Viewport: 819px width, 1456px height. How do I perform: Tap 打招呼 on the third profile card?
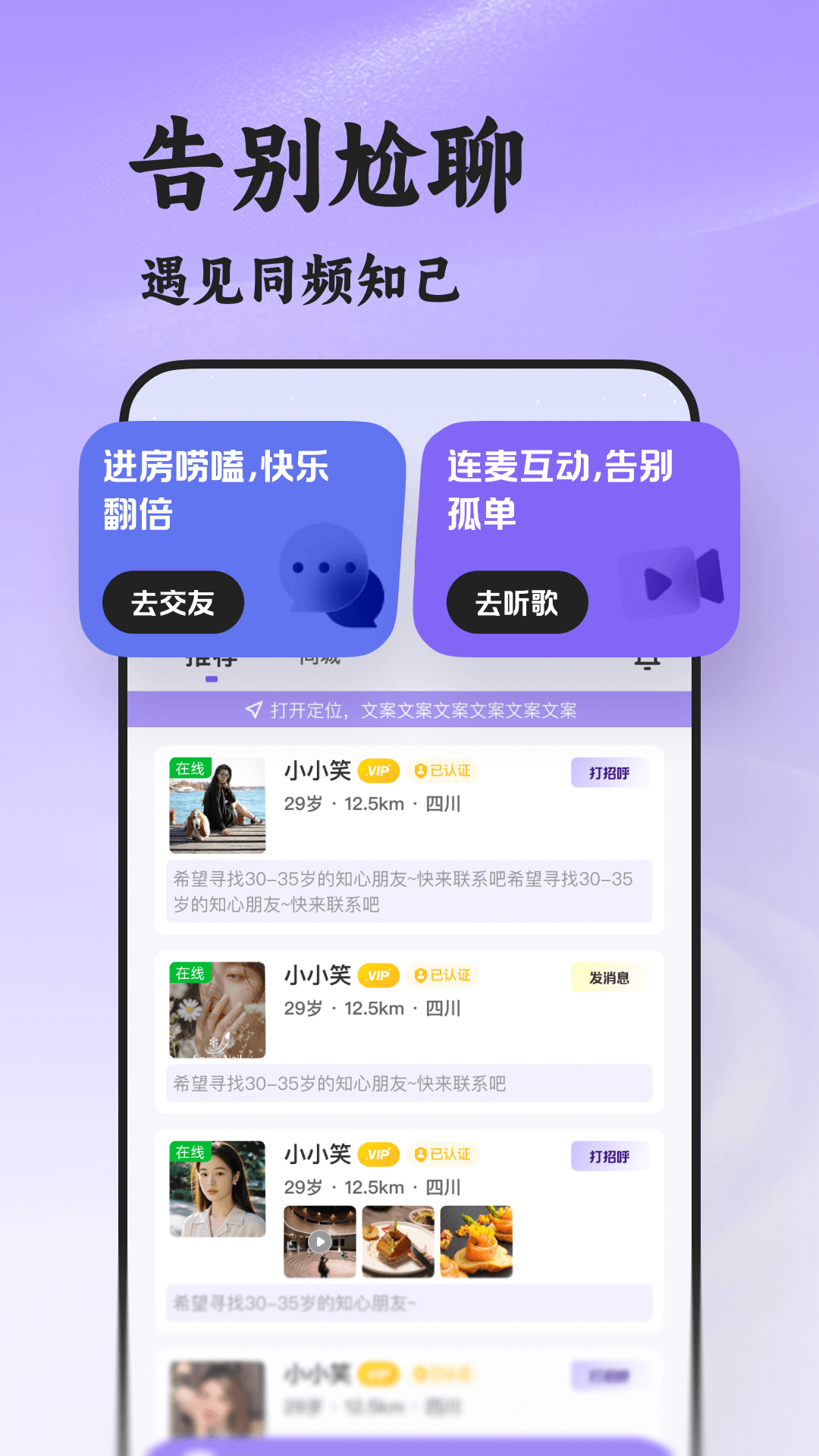610,1156
